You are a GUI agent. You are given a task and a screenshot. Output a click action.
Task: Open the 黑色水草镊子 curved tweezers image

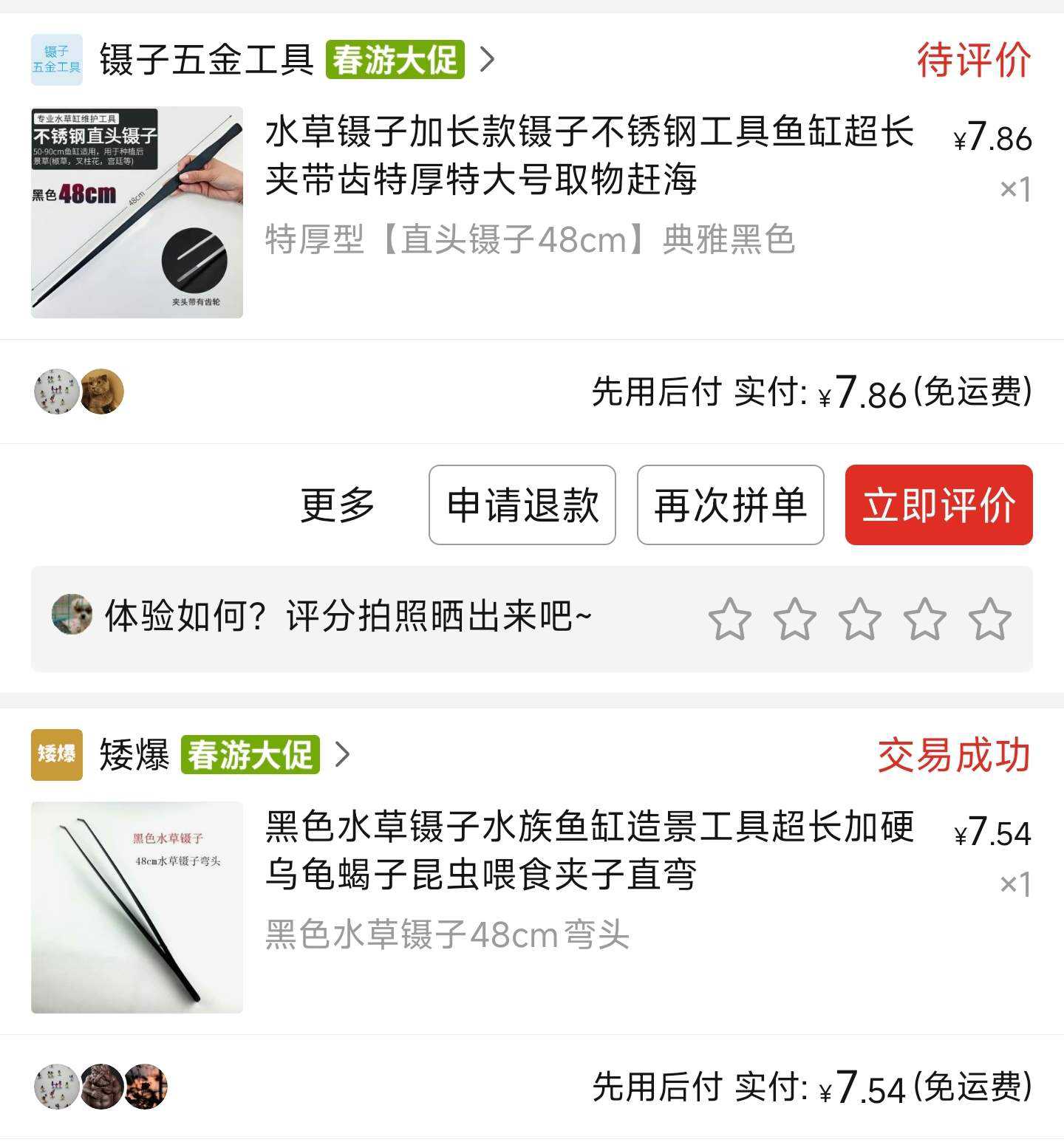pos(137,907)
